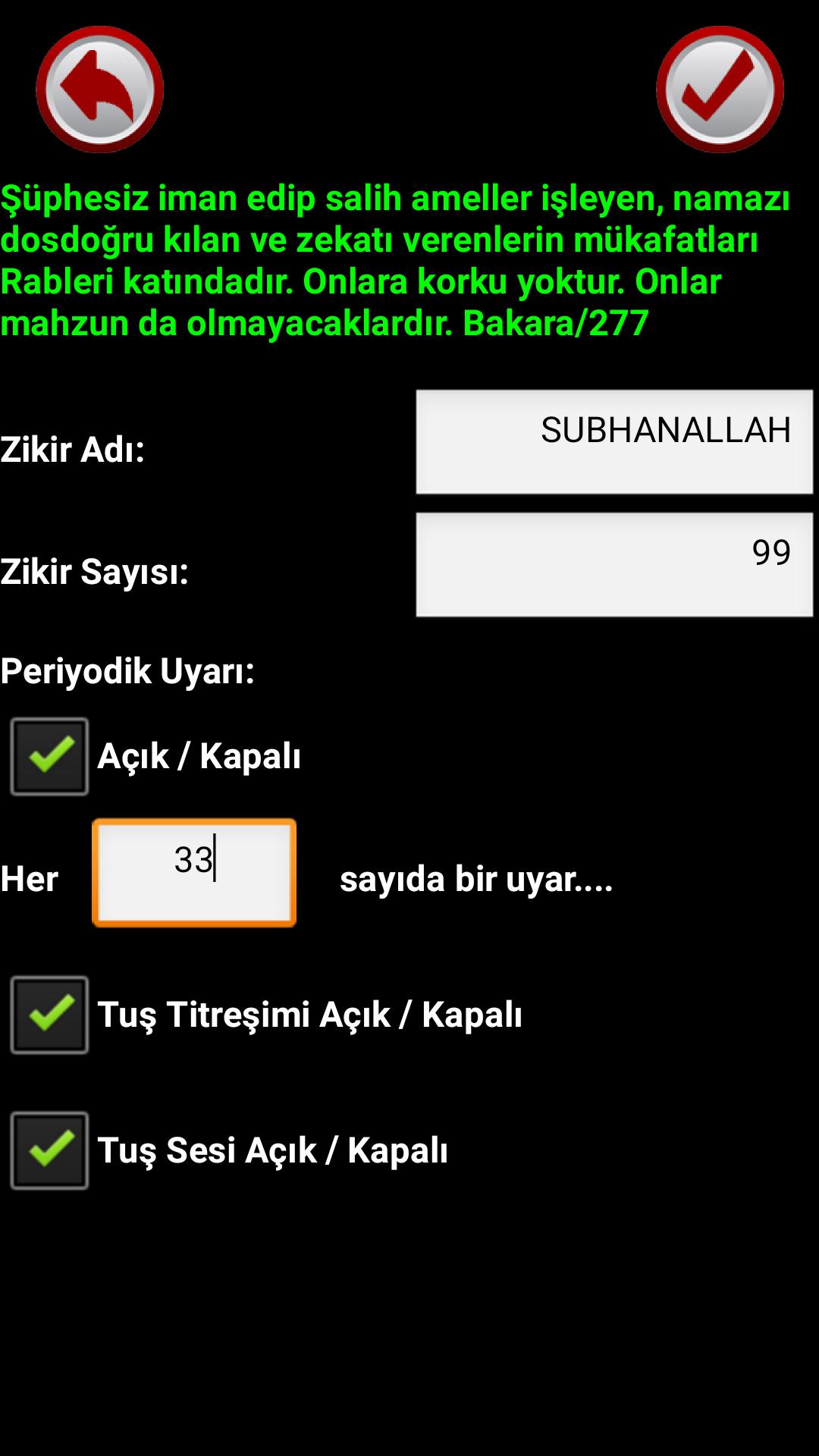Edit the Zikir Adı field with SUBHANALLAH

point(614,442)
